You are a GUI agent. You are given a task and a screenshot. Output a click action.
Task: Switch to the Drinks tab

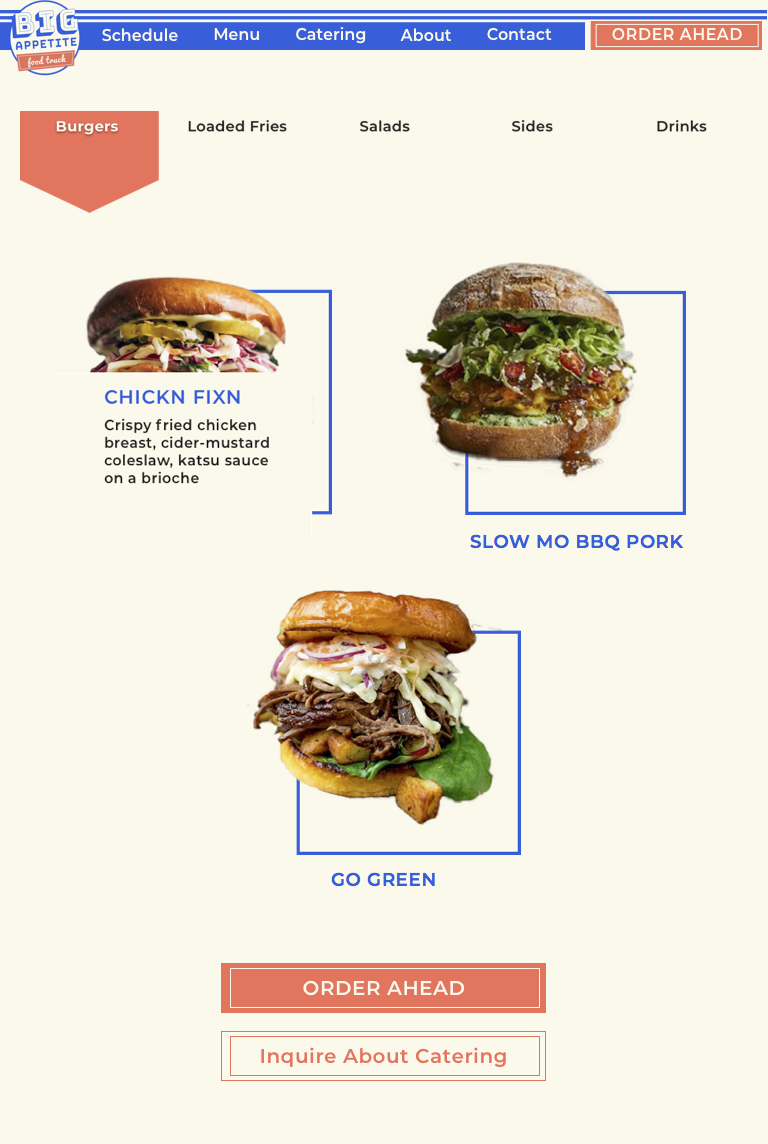pyautogui.click(x=681, y=127)
